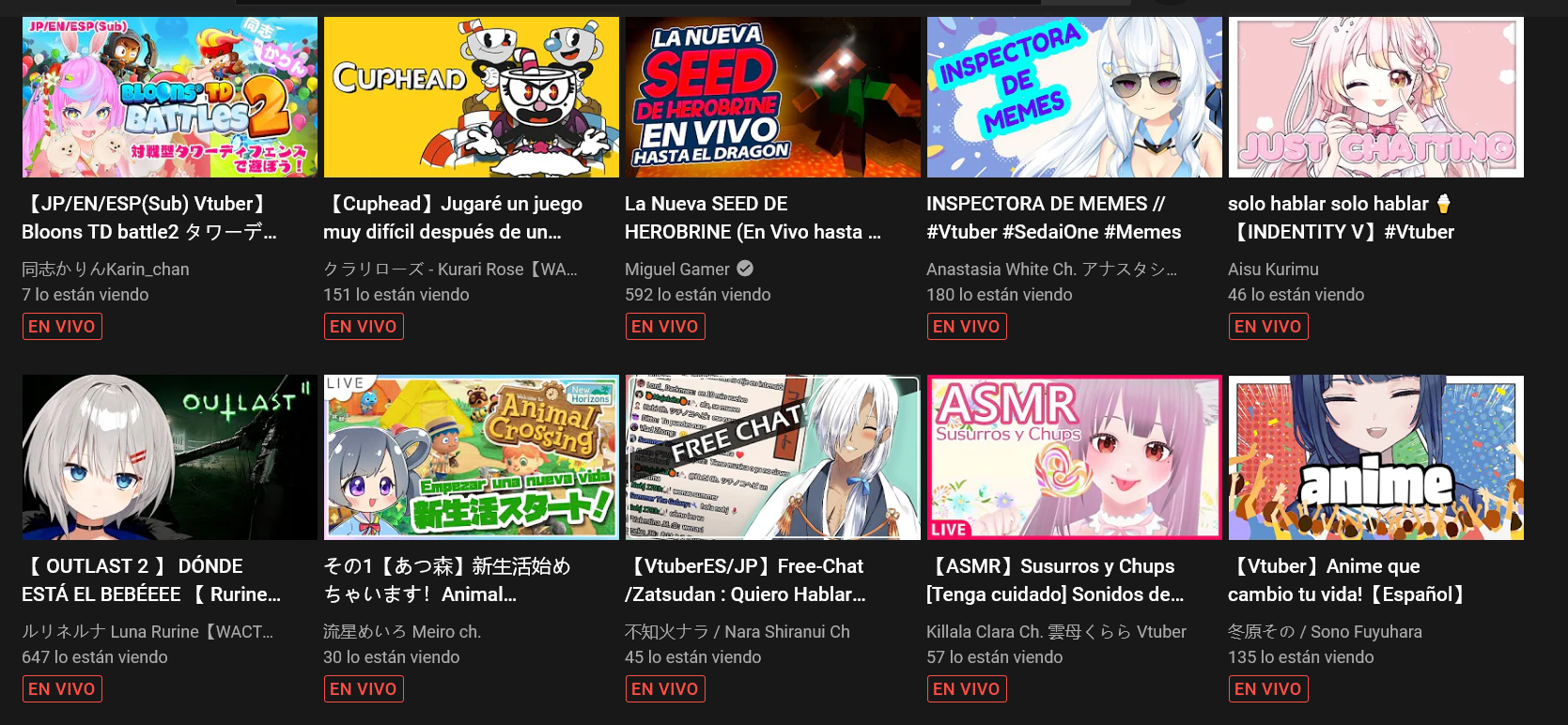
Task: Visit the Kurari Rose channel
Action: [x=450, y=270]
